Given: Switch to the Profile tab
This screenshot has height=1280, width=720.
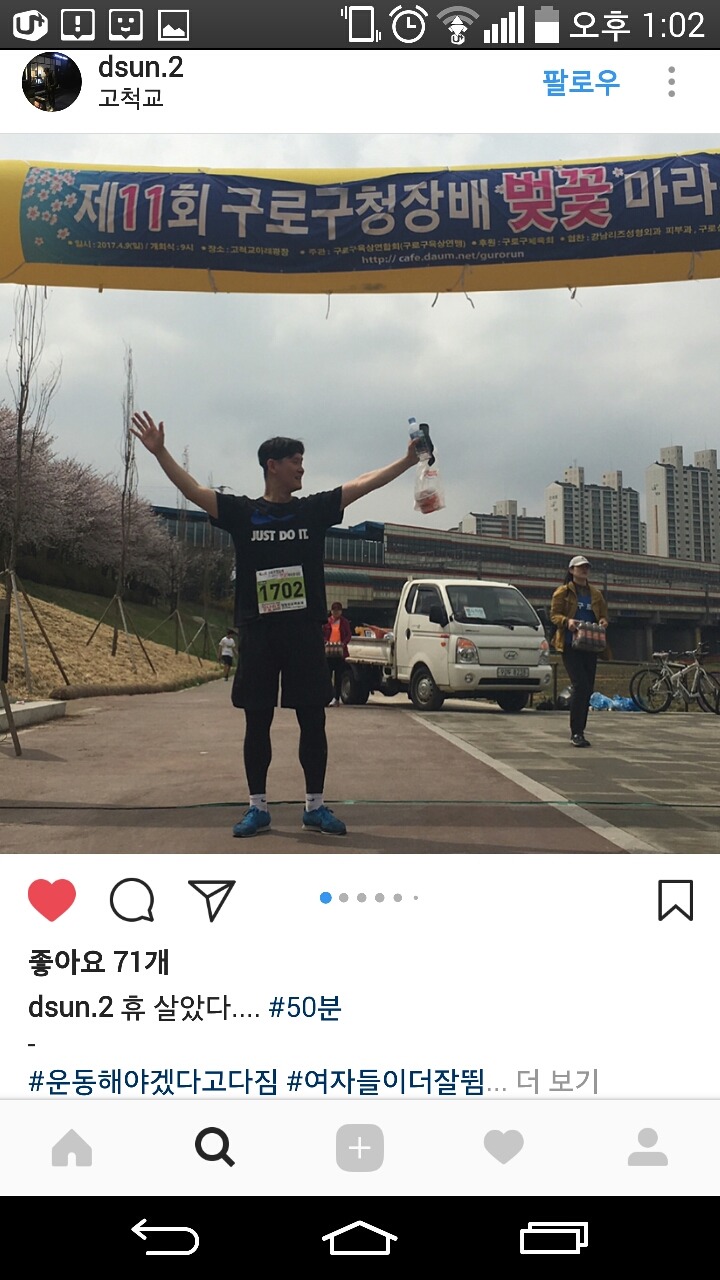Looking at the screenshot, I should [647, 1148].
